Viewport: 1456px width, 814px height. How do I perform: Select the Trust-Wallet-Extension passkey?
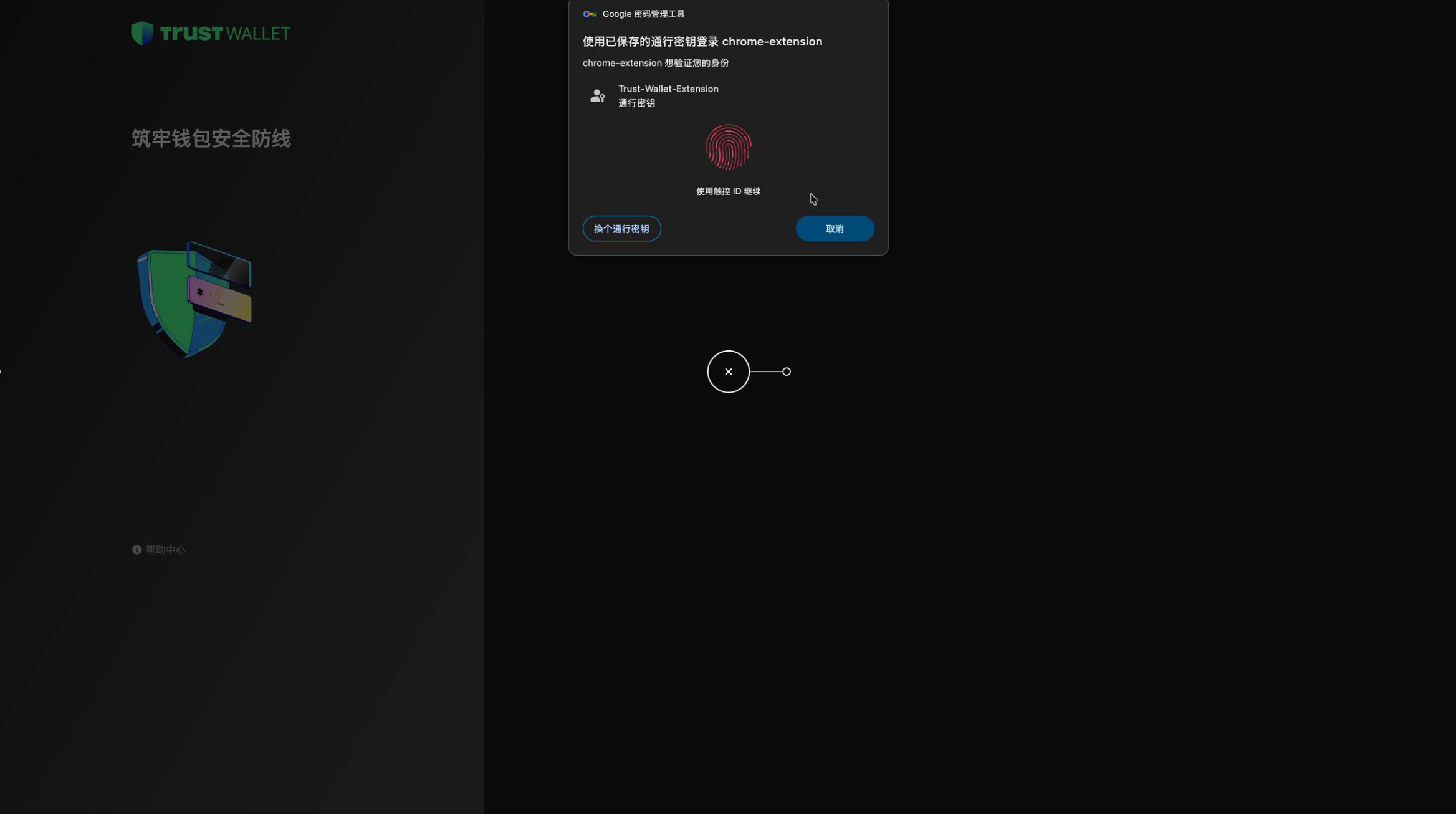pos(668,96)
